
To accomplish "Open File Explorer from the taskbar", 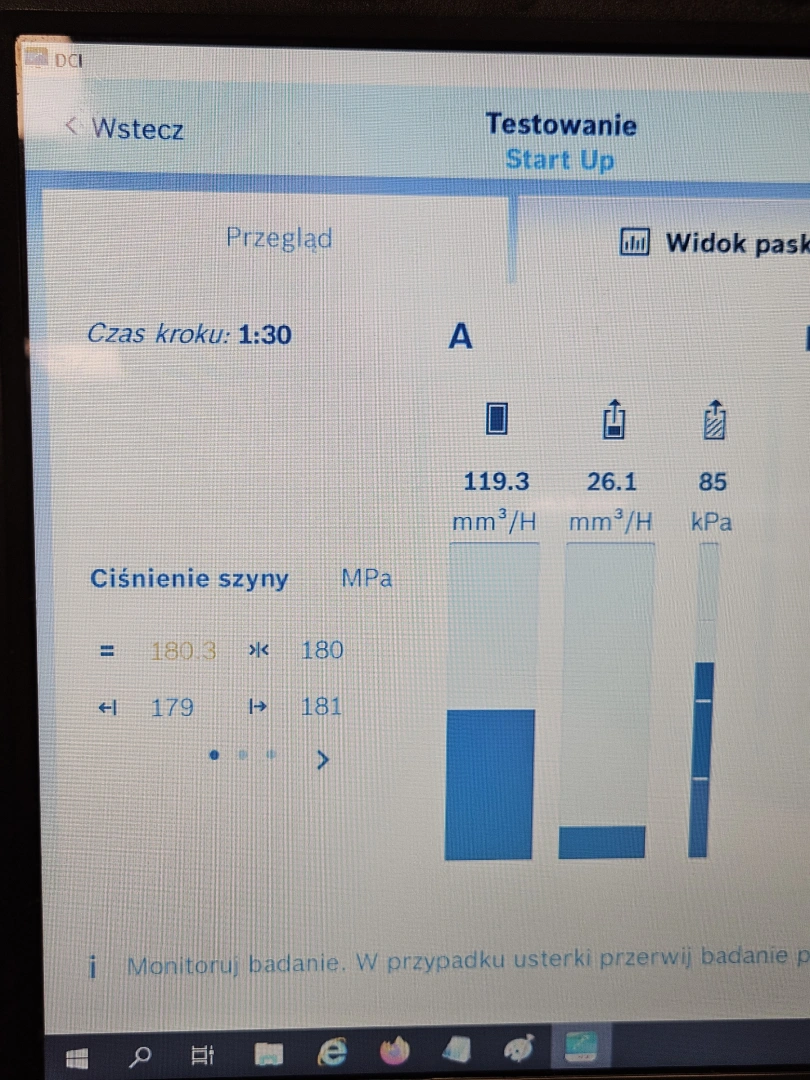I will click(269, 1053).
